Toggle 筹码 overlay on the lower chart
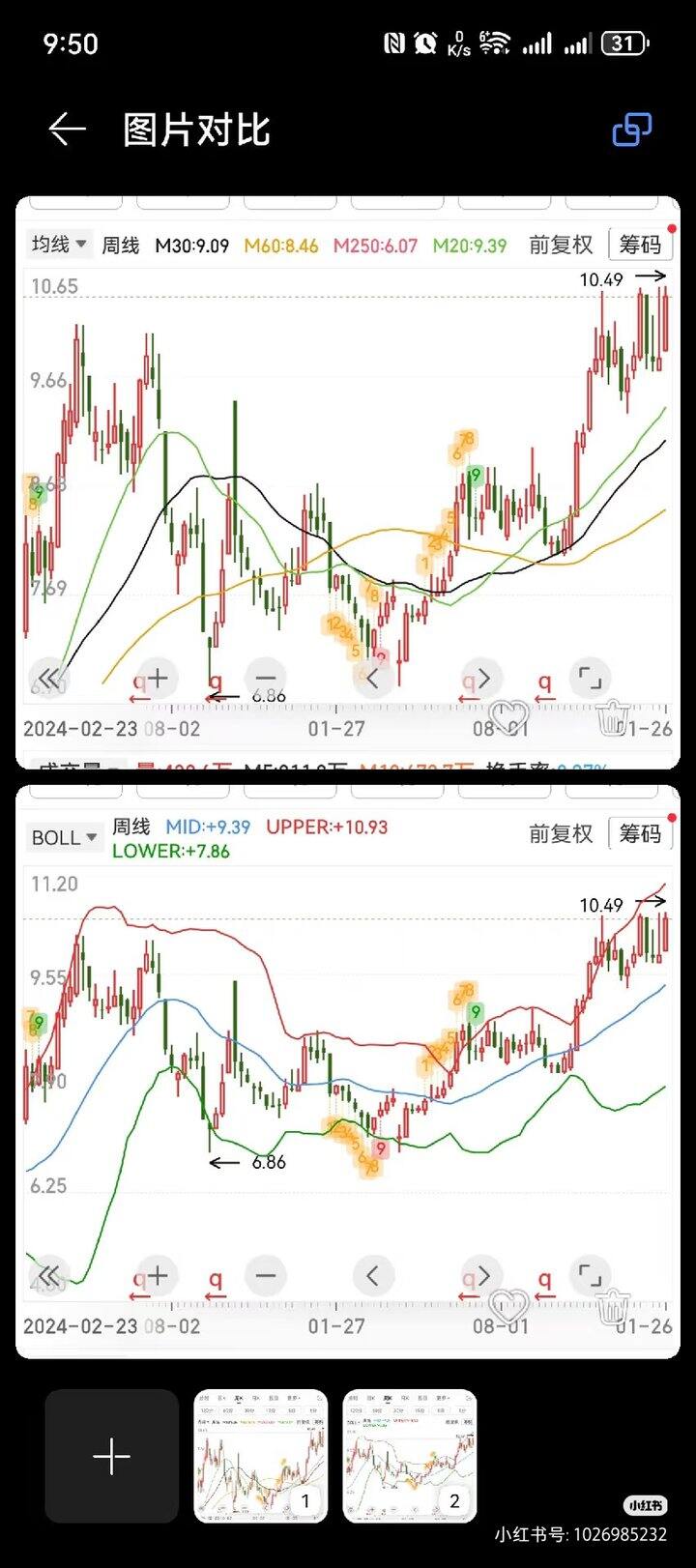Image resolution: width=696 pixels, height=1568 pixels. pyautogui.click(x=640, y=834)
